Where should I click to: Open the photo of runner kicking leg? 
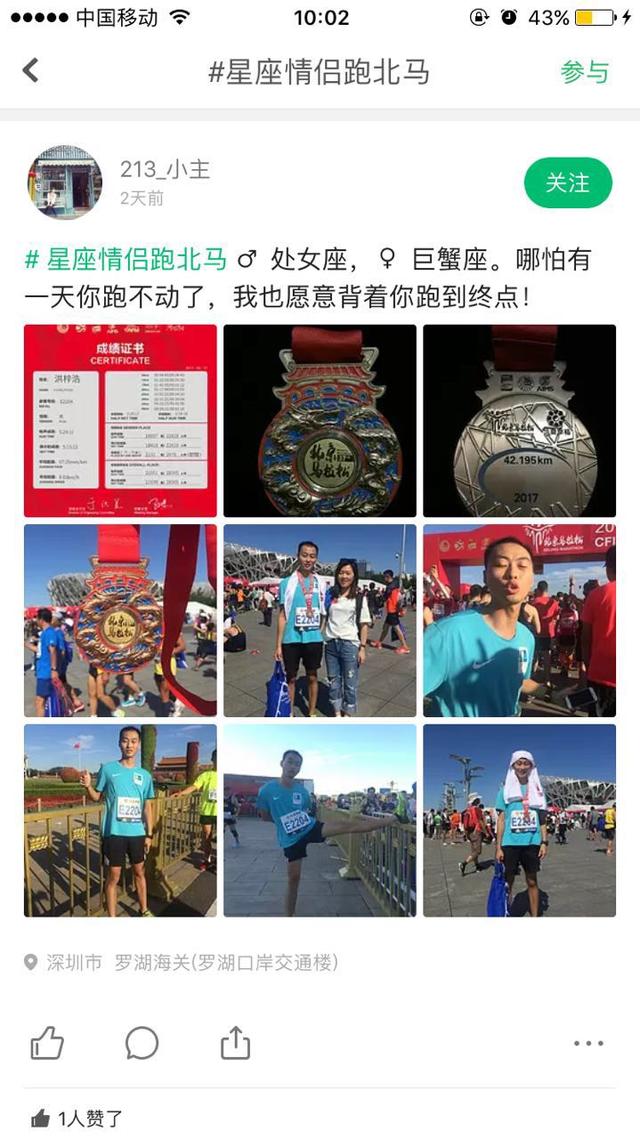[319, 820]
